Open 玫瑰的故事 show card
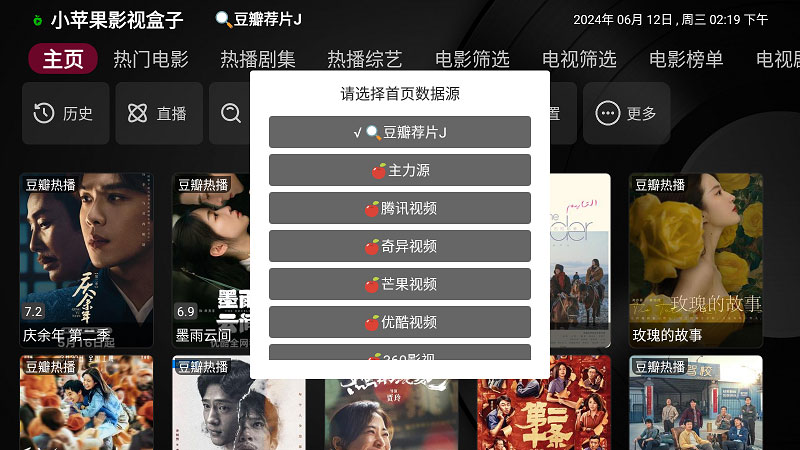The height and width of the screenshot is (450, 800). (x=695, y=260)
